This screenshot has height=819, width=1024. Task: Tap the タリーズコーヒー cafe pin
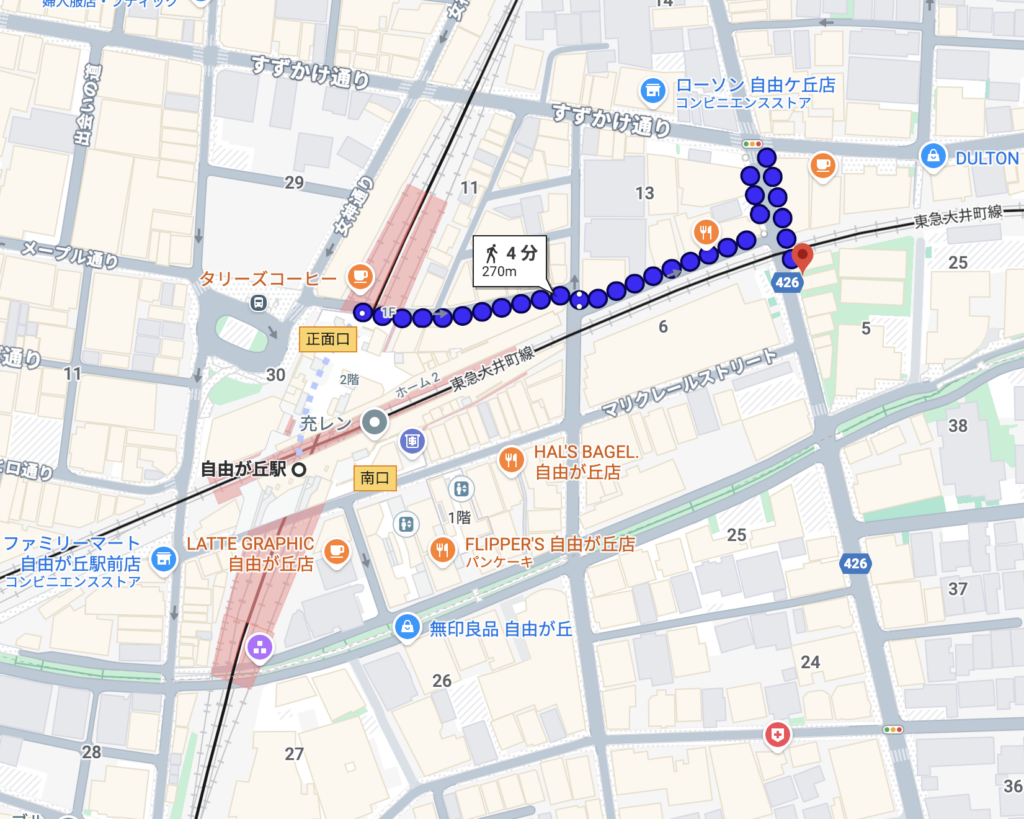tap(359, 275)
